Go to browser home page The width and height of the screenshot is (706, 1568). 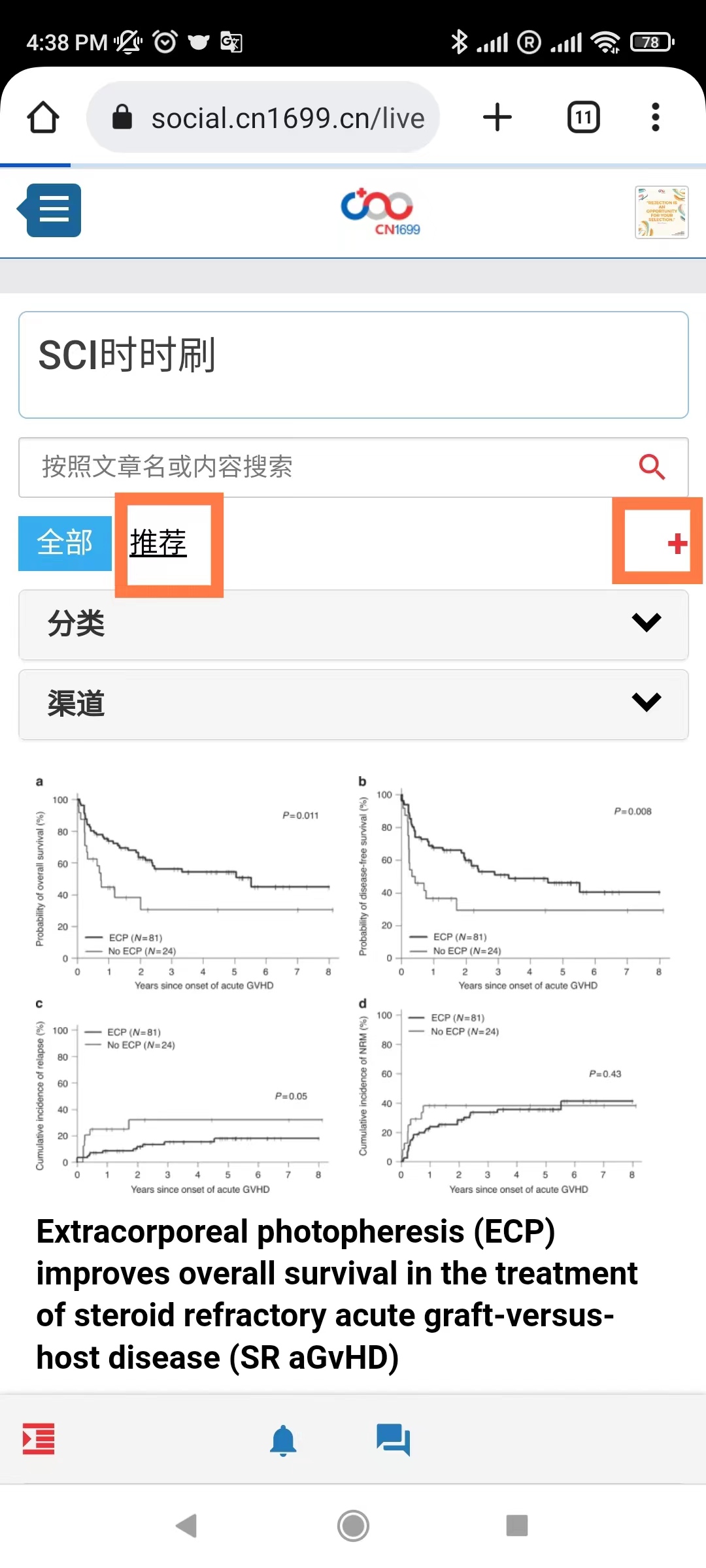pos(43,118)
